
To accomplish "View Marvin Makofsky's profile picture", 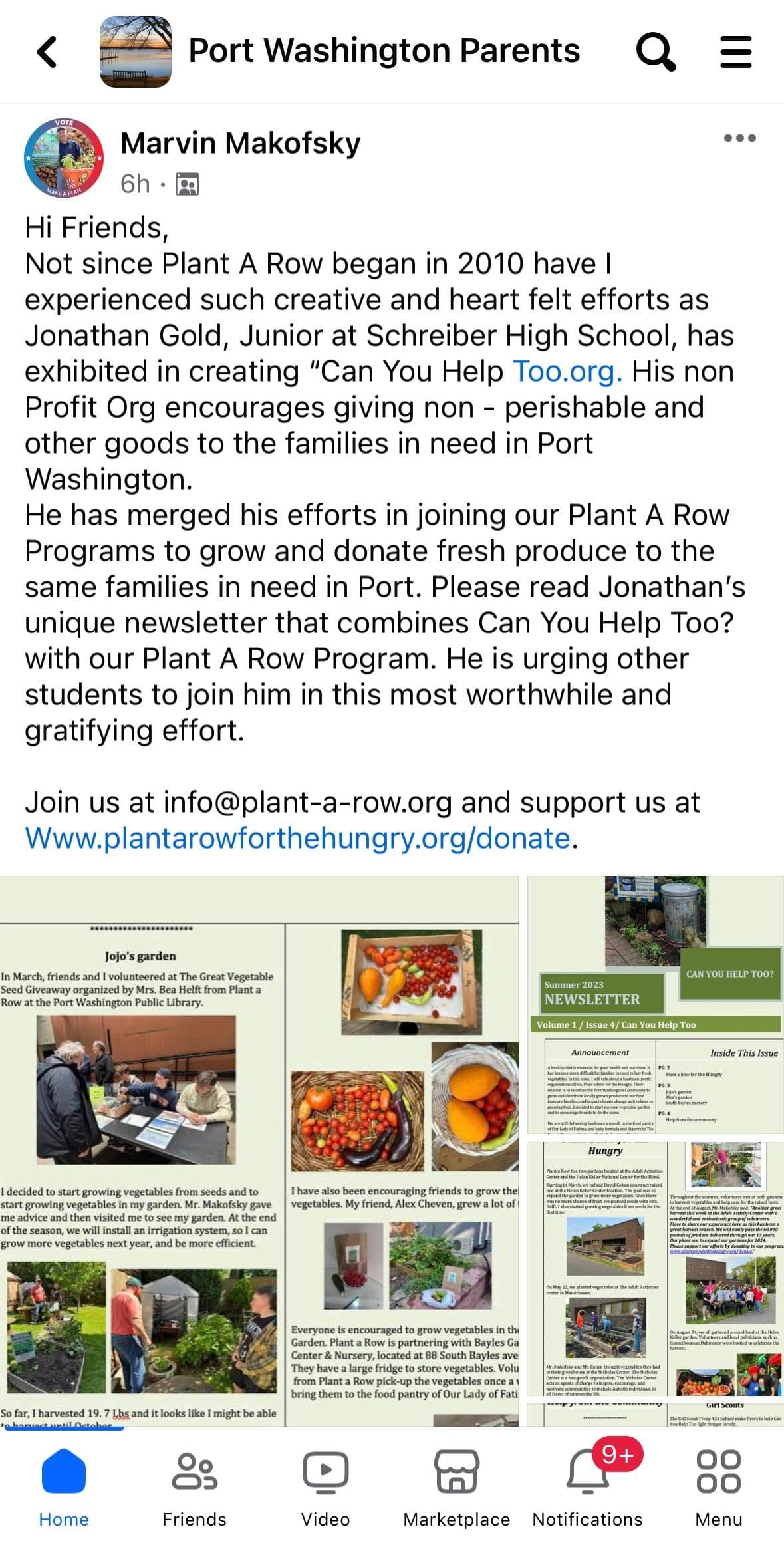I will tap(64, 158).
